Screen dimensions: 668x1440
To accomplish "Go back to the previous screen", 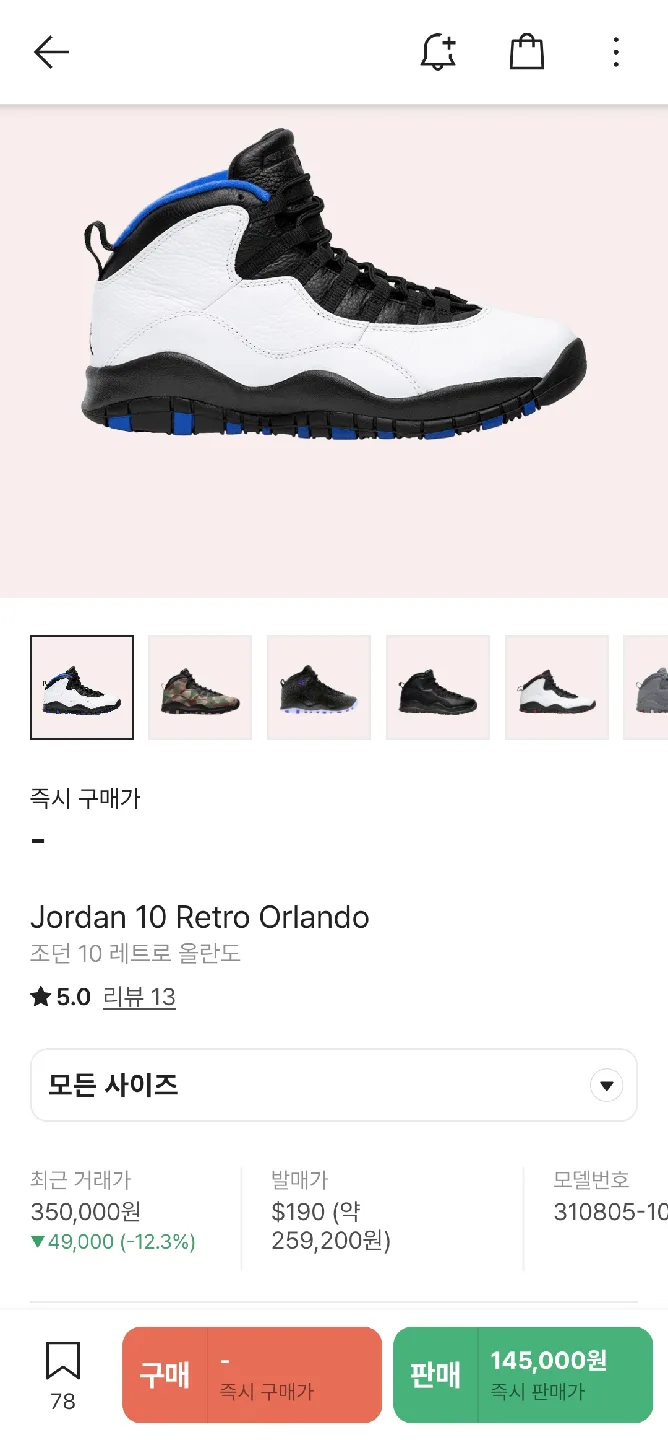I will click(51, 52).
